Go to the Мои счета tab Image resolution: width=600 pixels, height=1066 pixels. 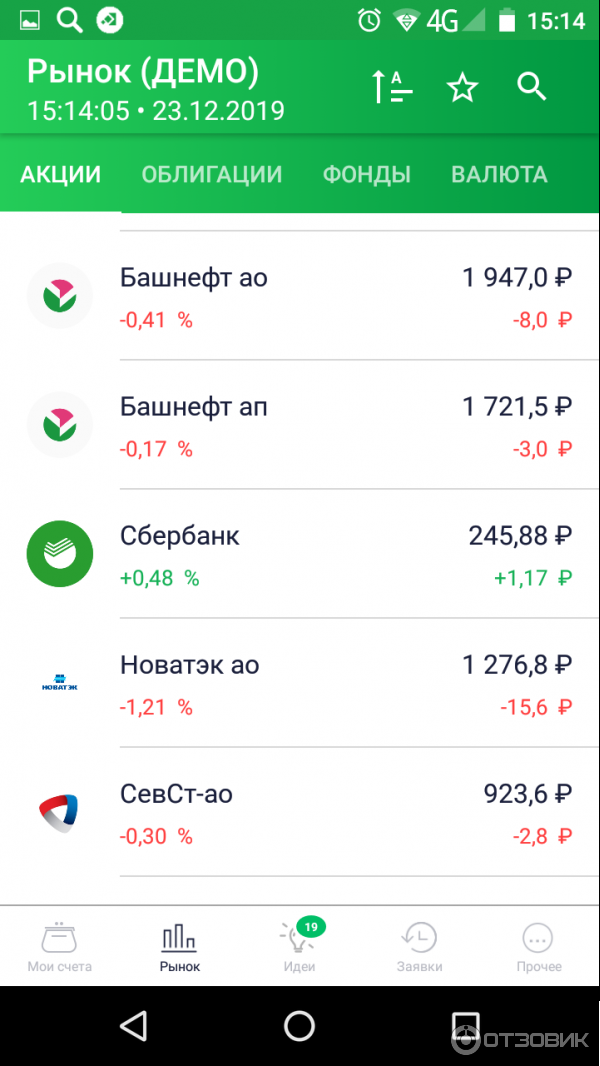(x=59, y=946)
